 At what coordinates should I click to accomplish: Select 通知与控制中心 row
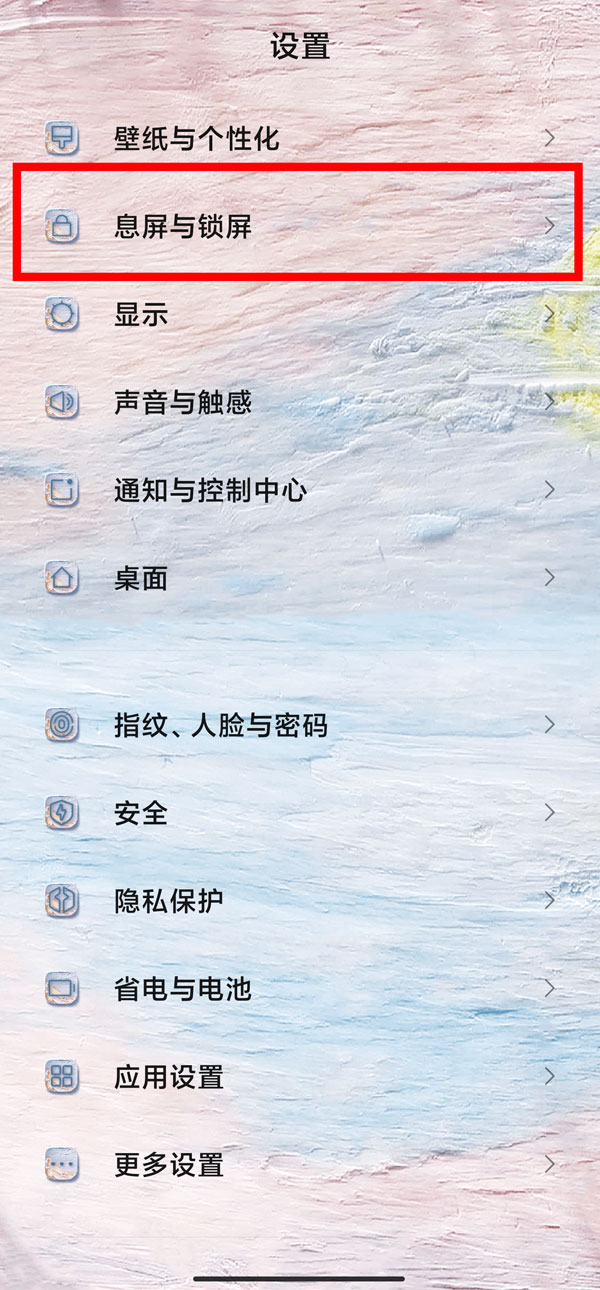pyautogui.click(x=210, y=491)
